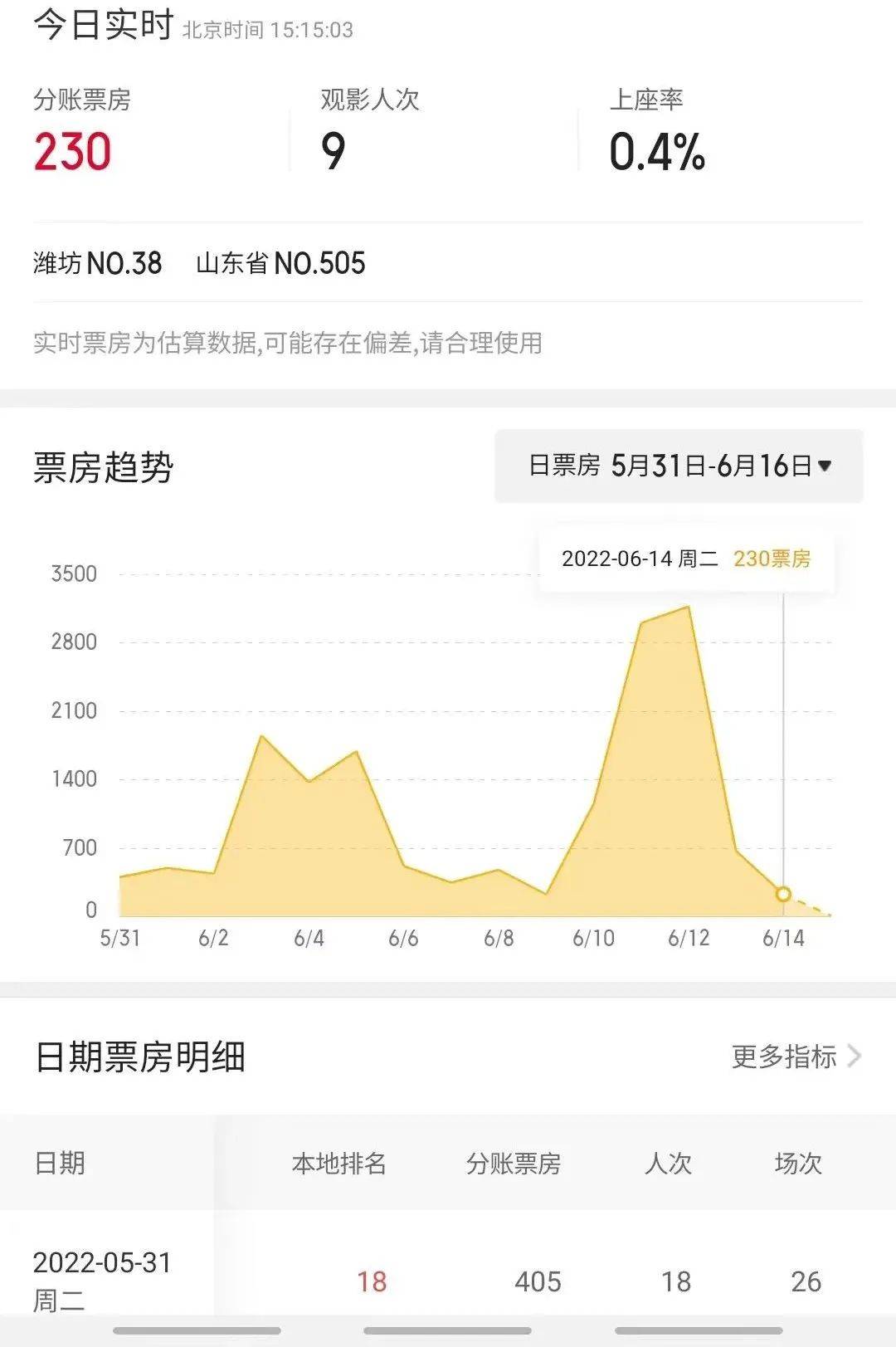
Task: Open the 2022-05-31 box office row
Action: coord(448,1280)
